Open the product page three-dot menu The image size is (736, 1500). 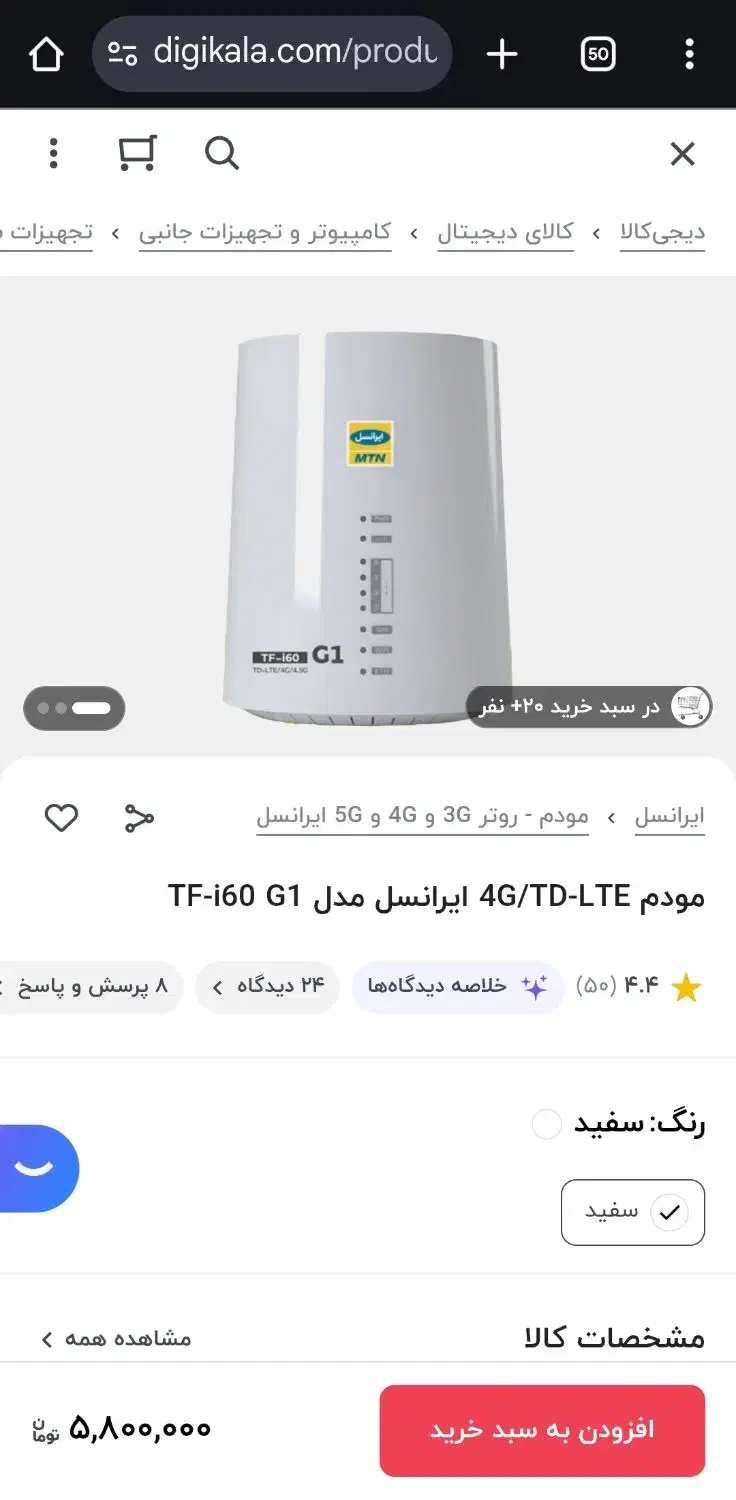[54, 154]
